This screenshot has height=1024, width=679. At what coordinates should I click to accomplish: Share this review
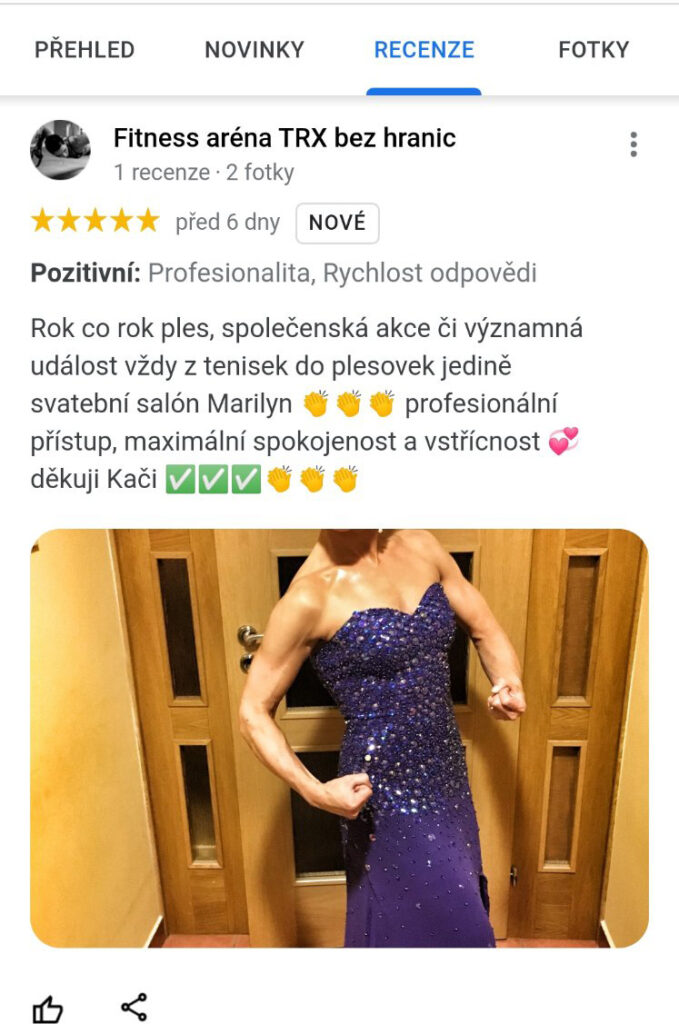point(134,1007)
